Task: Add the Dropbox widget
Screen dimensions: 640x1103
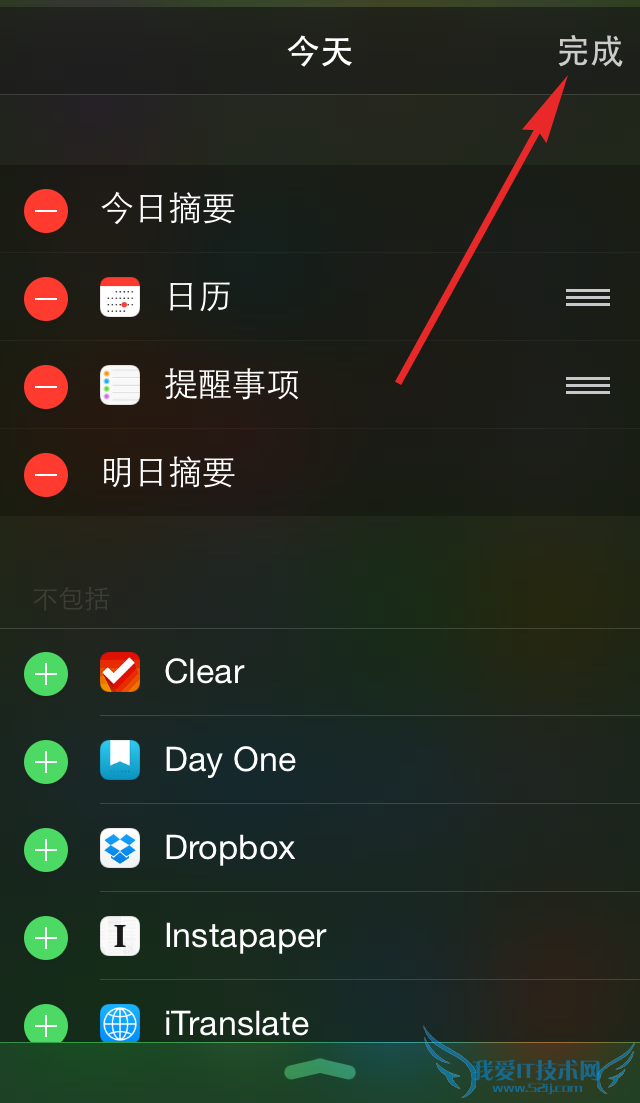Action: tap(46, 849)
